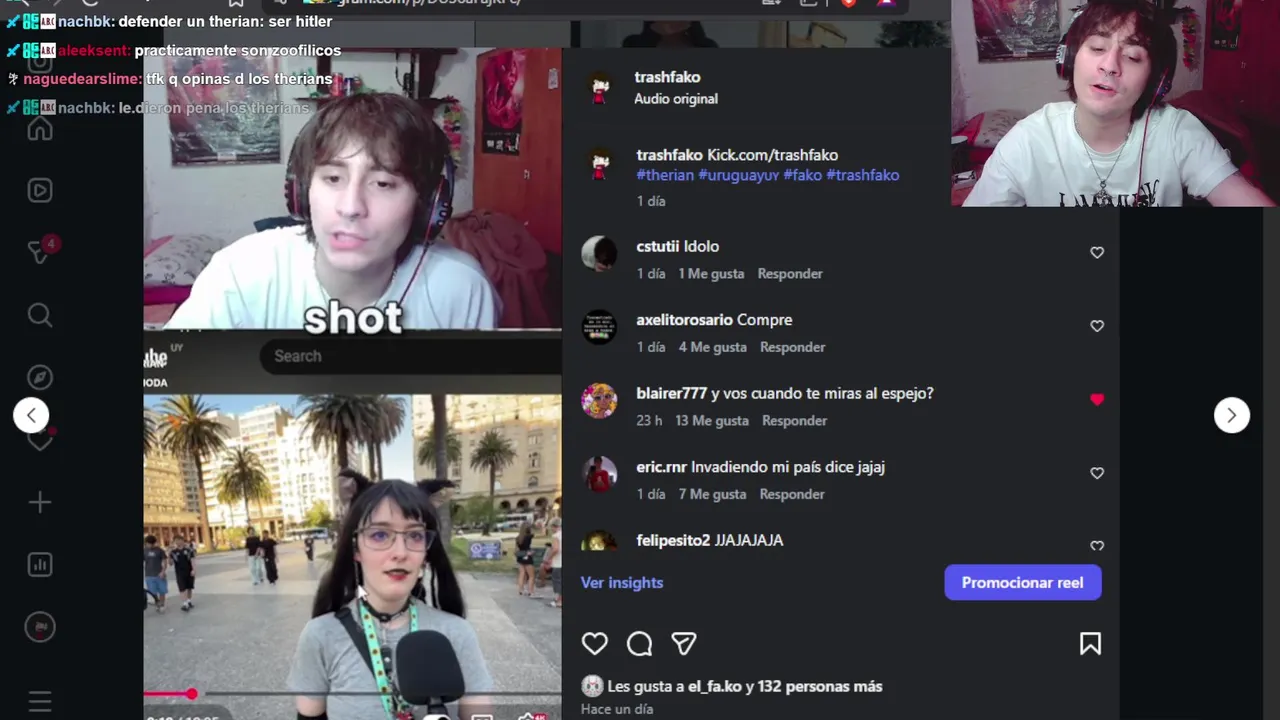Like axelitorosario's comment

tap(1097, 326)
